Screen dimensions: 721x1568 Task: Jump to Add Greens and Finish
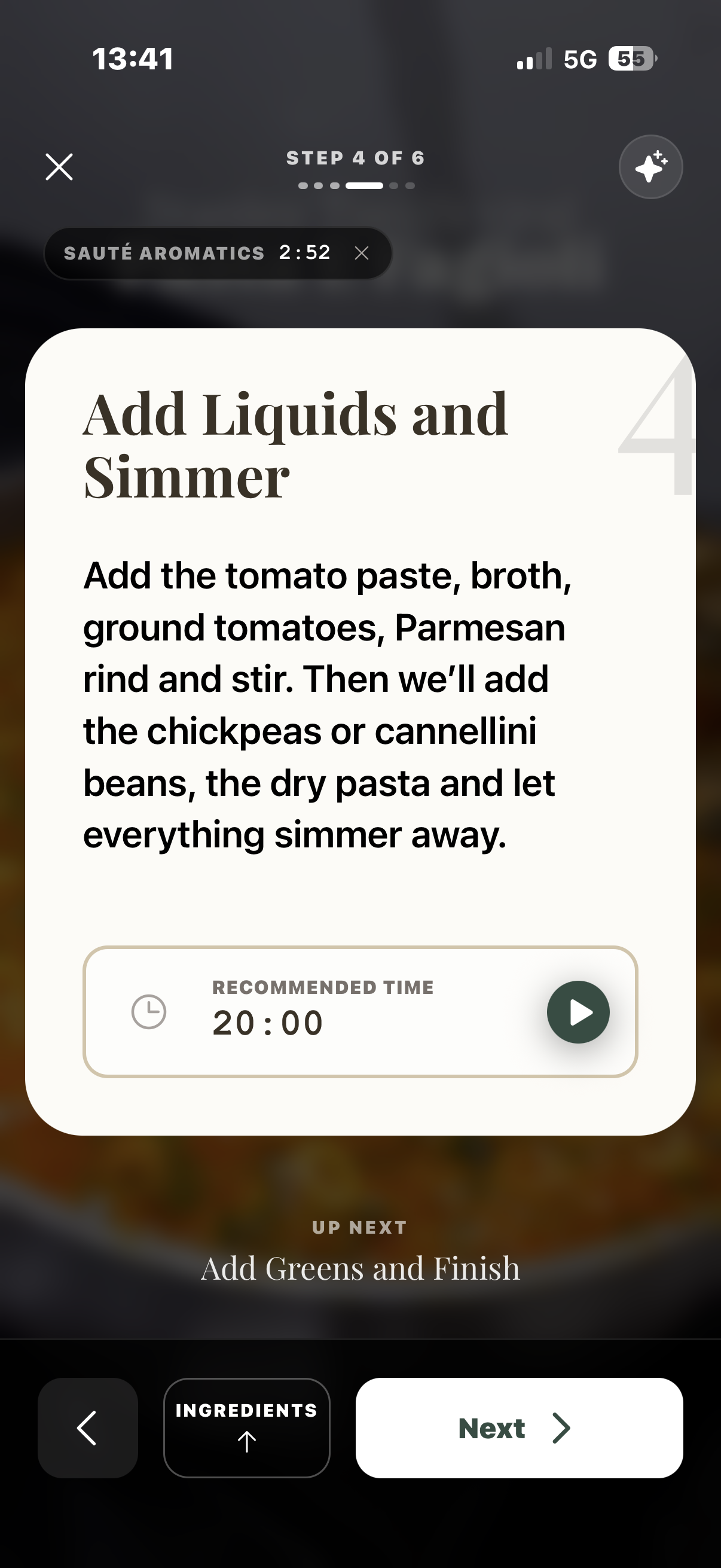(x=360, y=1269)
